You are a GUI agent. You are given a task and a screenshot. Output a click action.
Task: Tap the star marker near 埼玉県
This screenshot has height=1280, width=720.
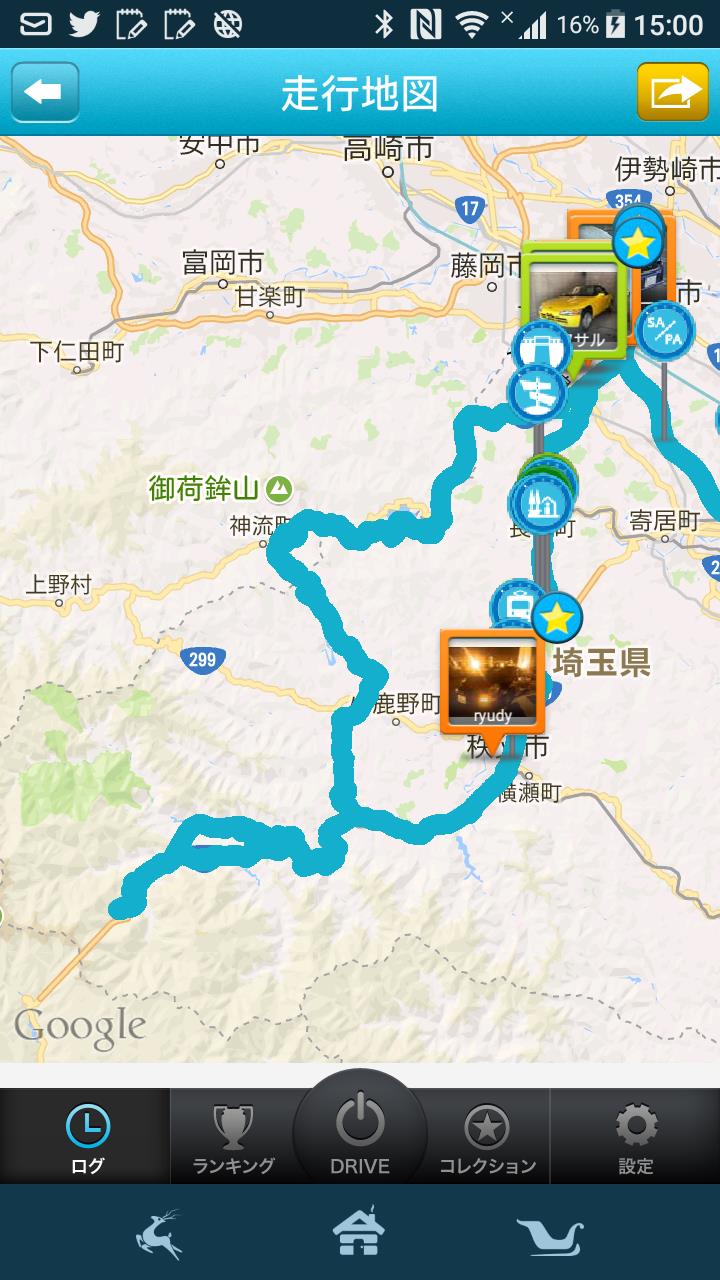pyautogui.click(x=557, y=619)
